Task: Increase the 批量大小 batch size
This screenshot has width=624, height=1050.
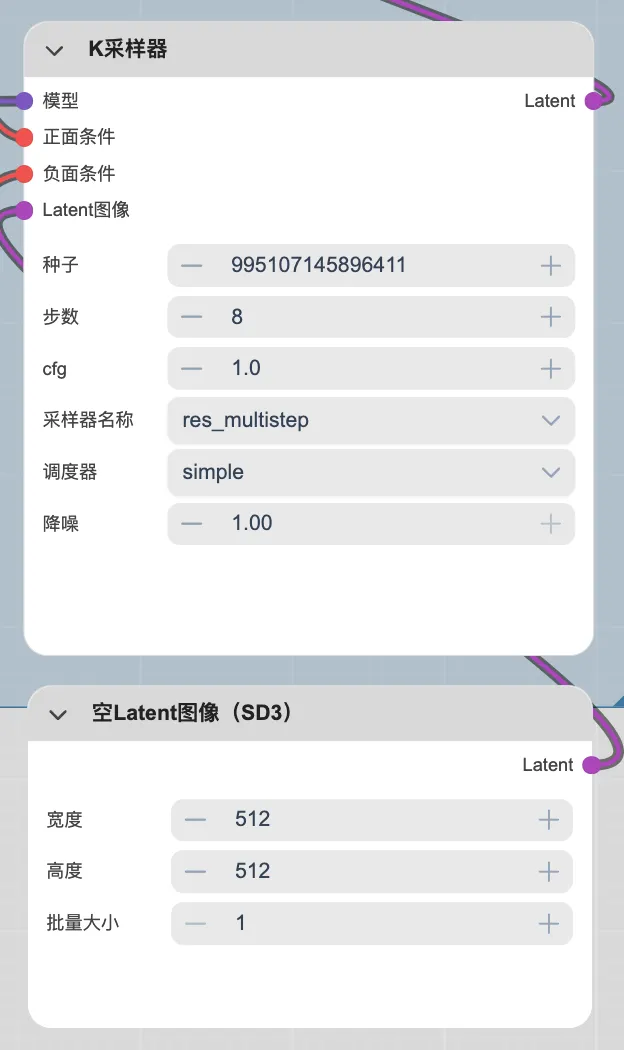Action: click(548, 923)
